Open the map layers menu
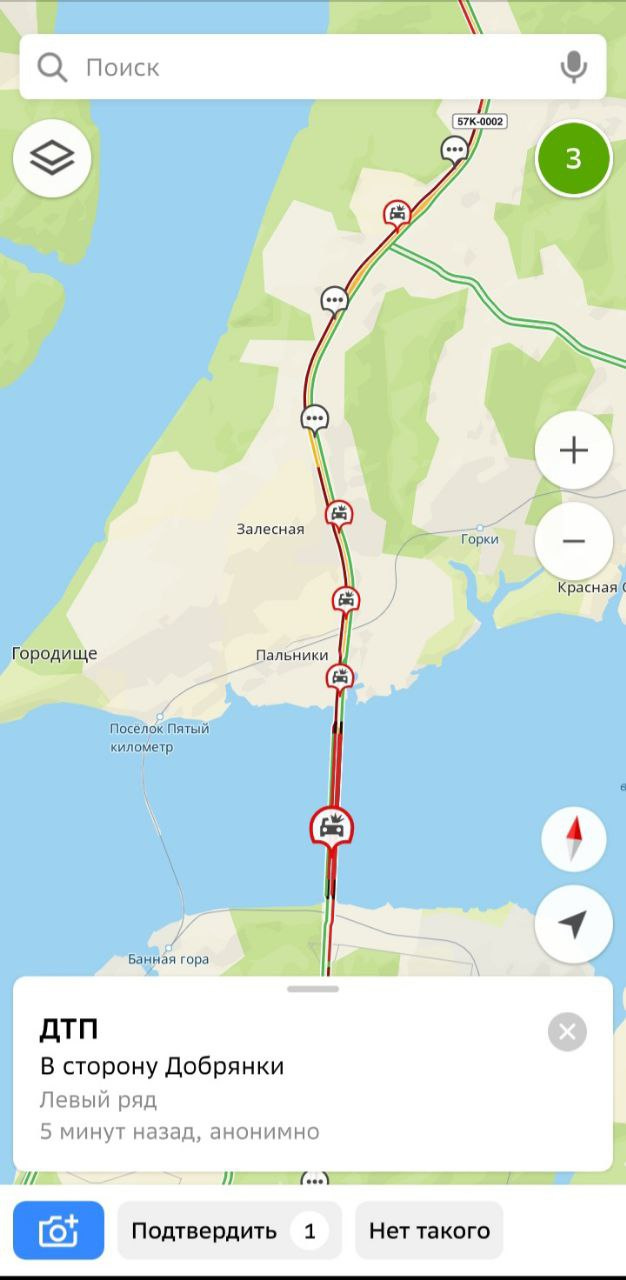This screenshot has width=626, height=1280. (x=52, y=158)
